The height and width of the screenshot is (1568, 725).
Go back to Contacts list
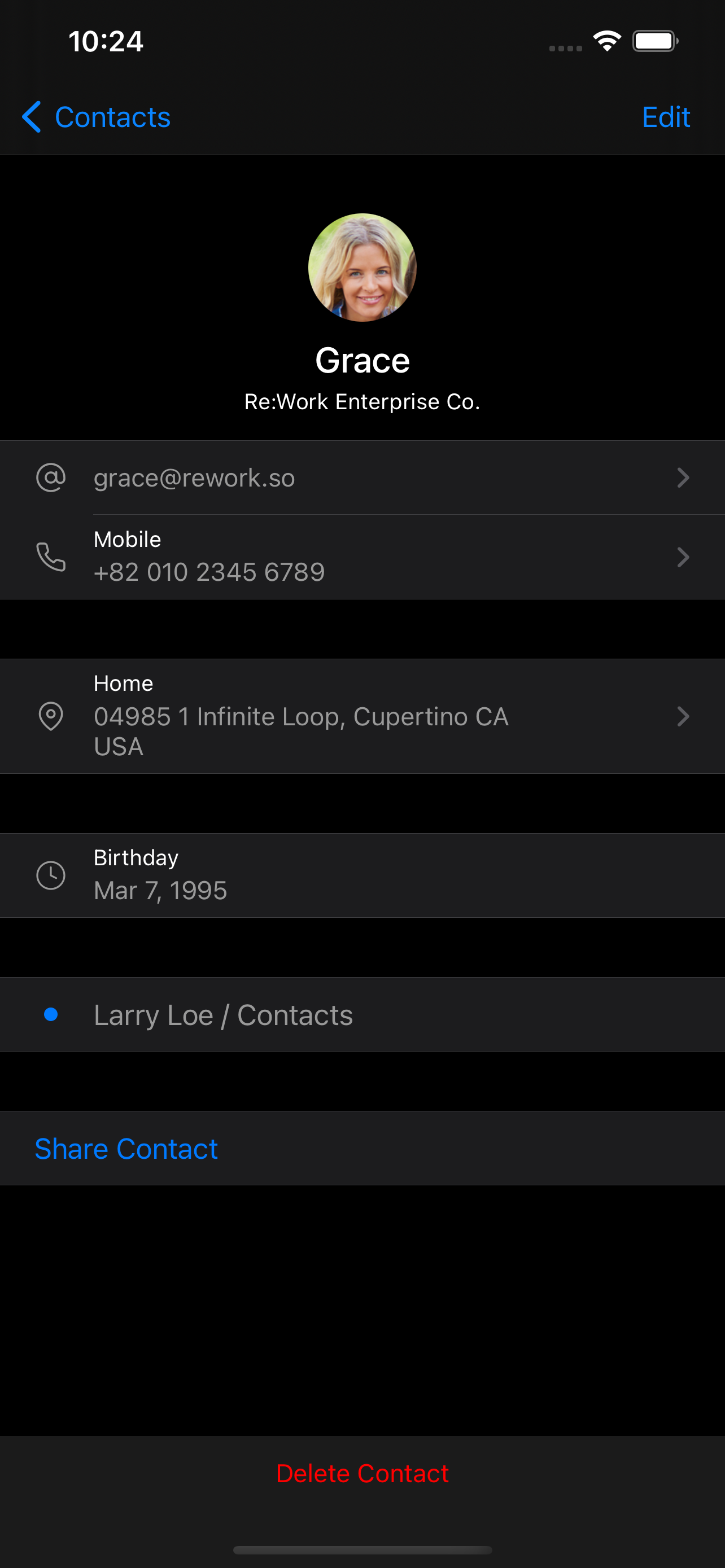[96, 117]
